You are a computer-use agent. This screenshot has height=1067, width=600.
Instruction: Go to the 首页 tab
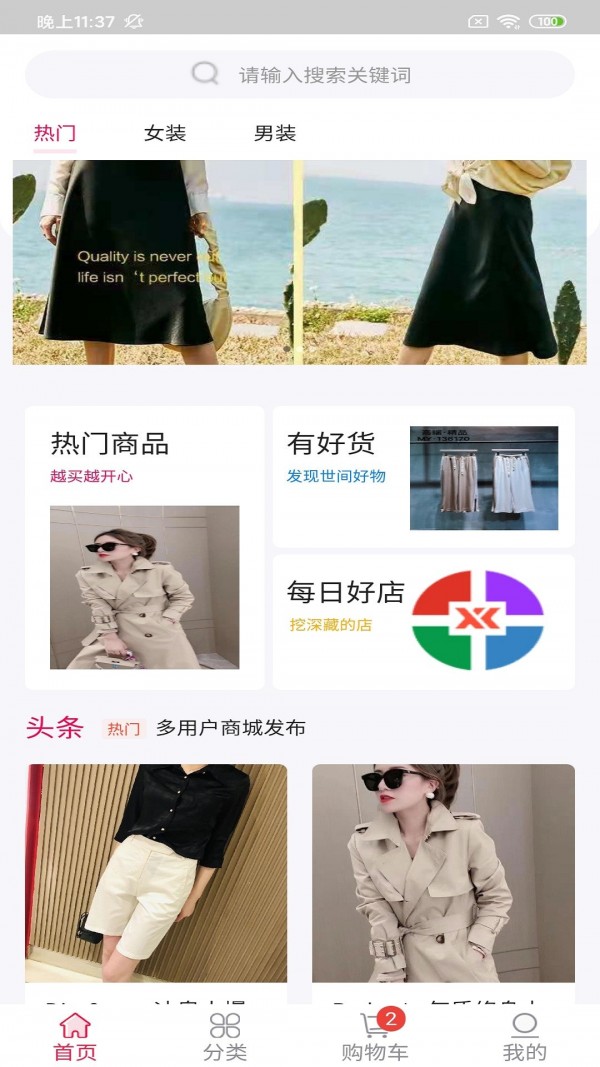(75, 1037)
